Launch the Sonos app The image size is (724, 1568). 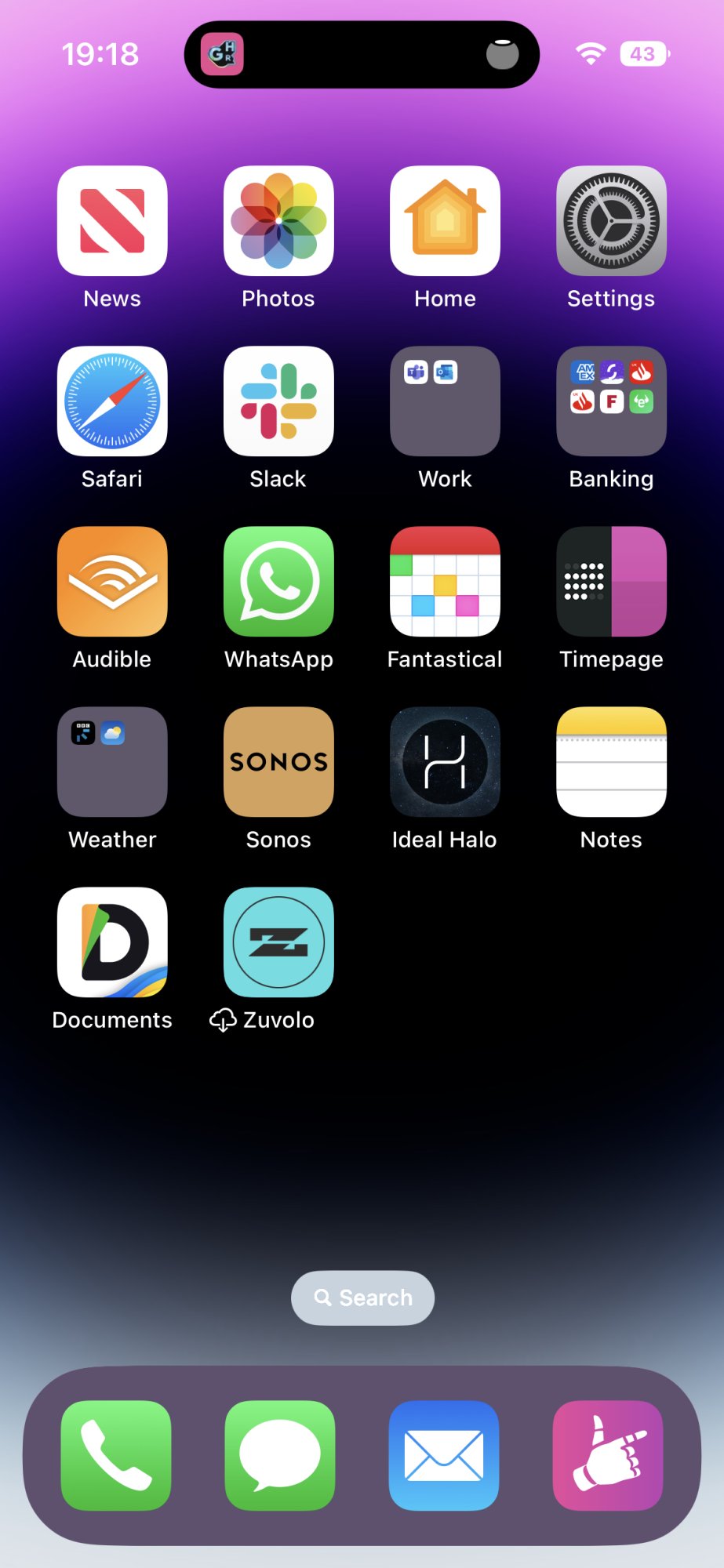(278, 762)
